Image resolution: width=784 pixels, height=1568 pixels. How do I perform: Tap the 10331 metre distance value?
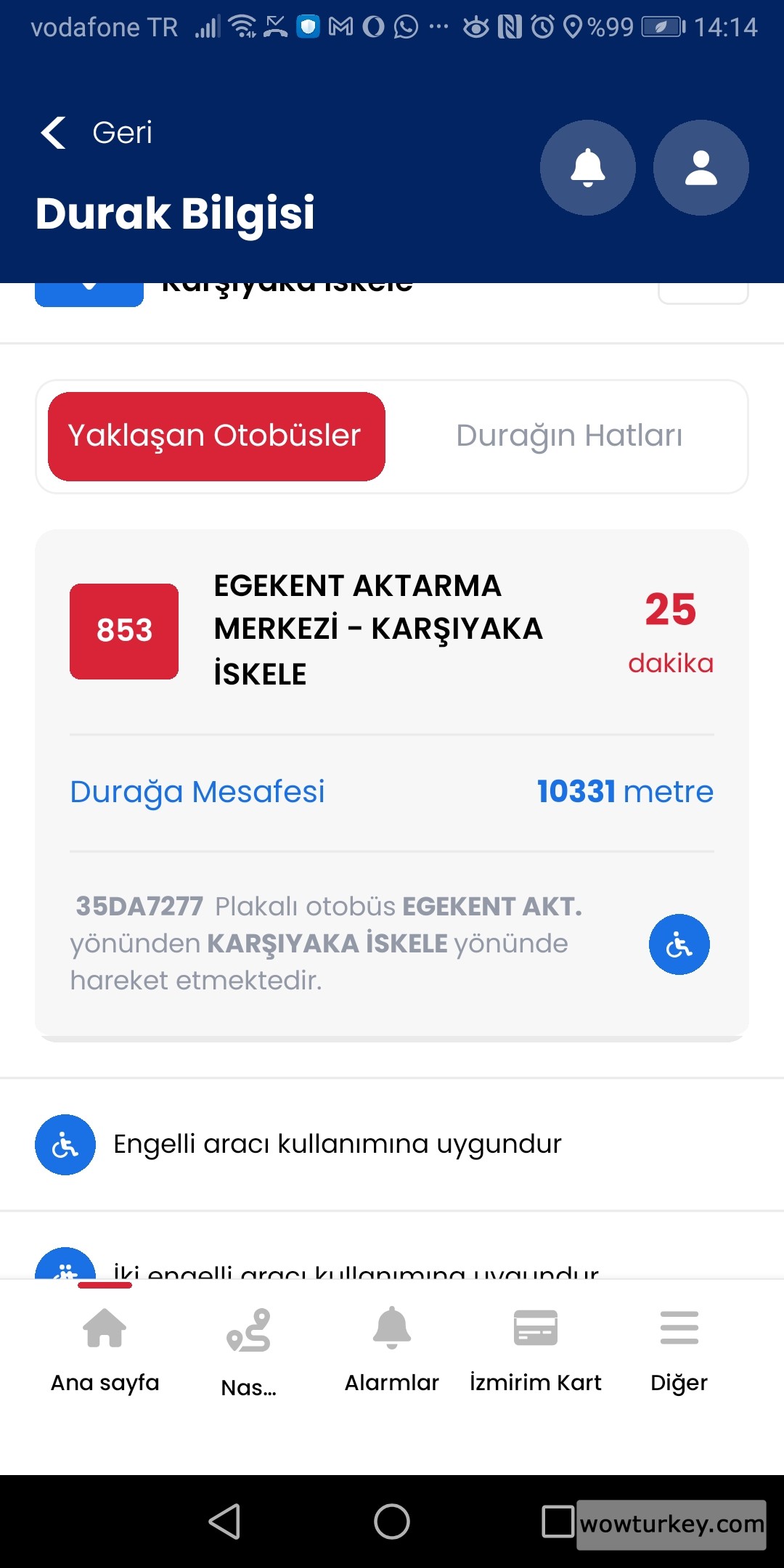point(624,792)
